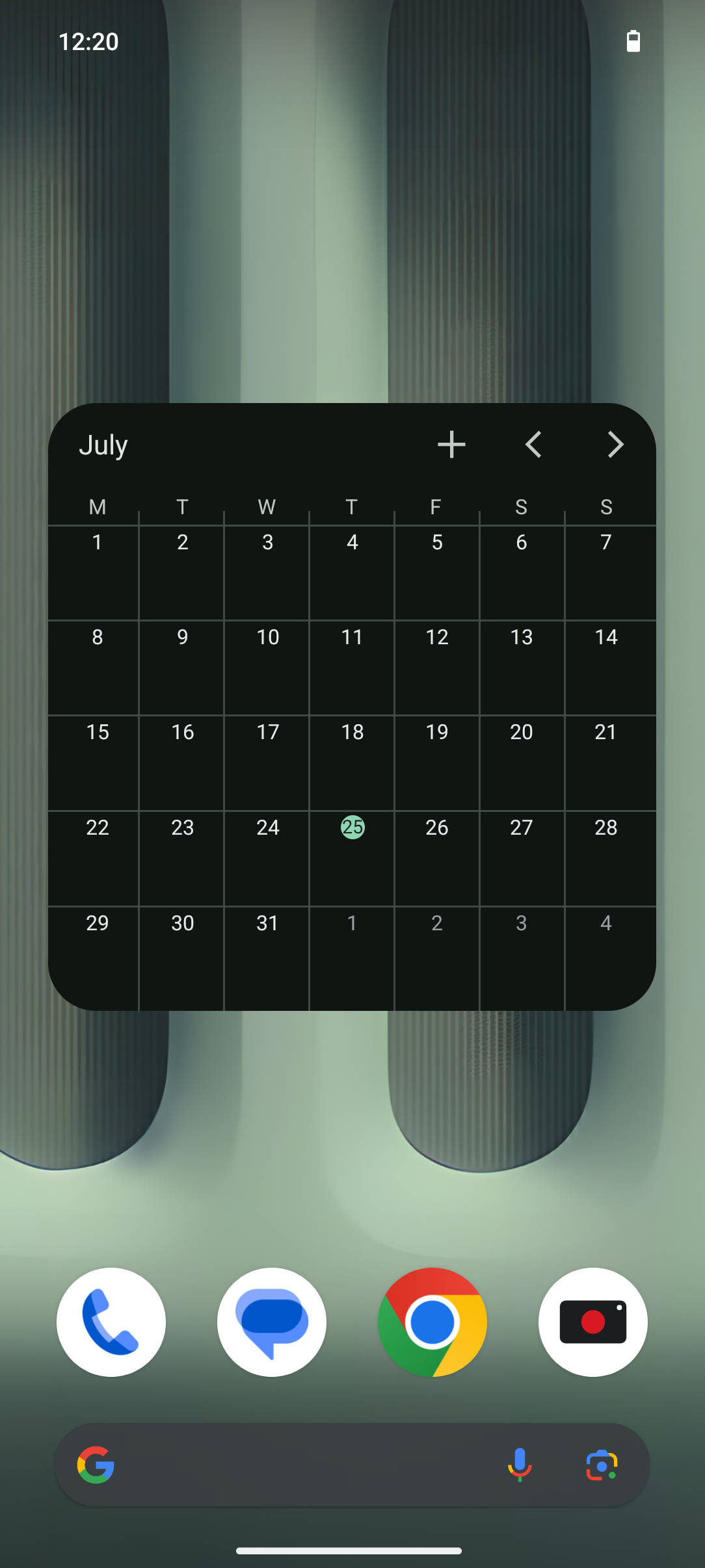Viewport: 705px width, 1568px height.
Task: Go to the previous month
Action: tap(533, 445)
